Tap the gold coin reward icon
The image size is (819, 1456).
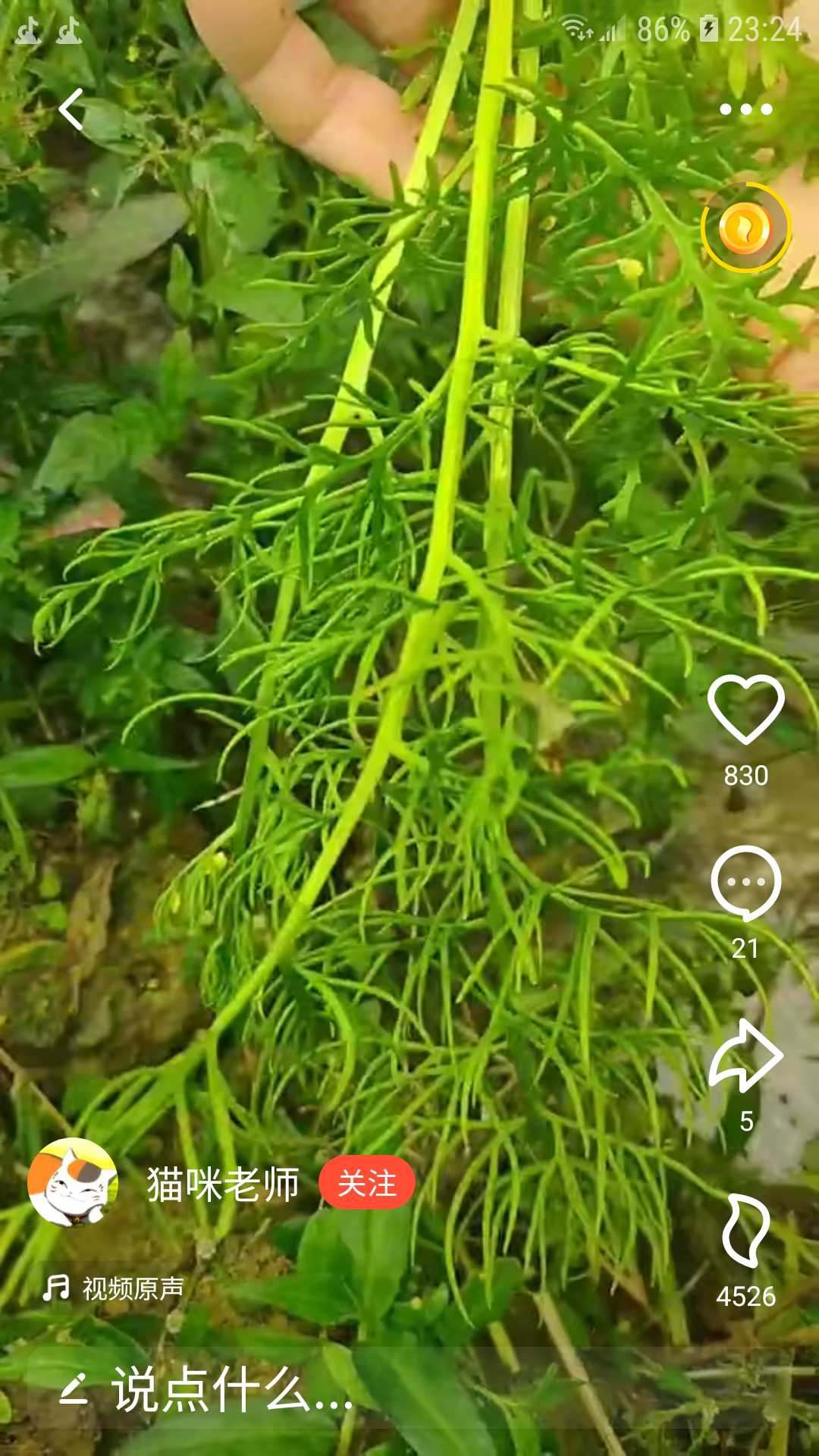[745, 227]
